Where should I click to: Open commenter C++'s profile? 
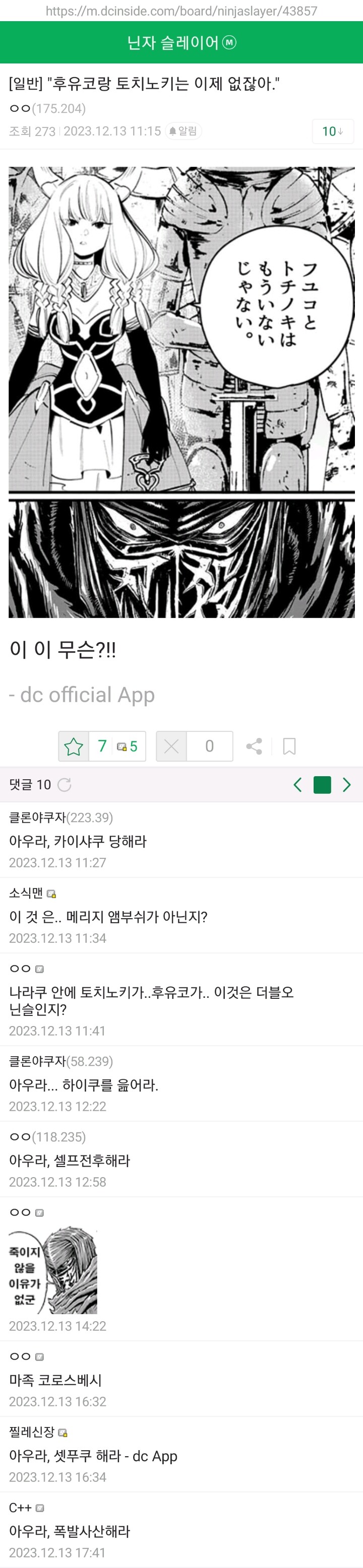click(x=20, y=1508)
